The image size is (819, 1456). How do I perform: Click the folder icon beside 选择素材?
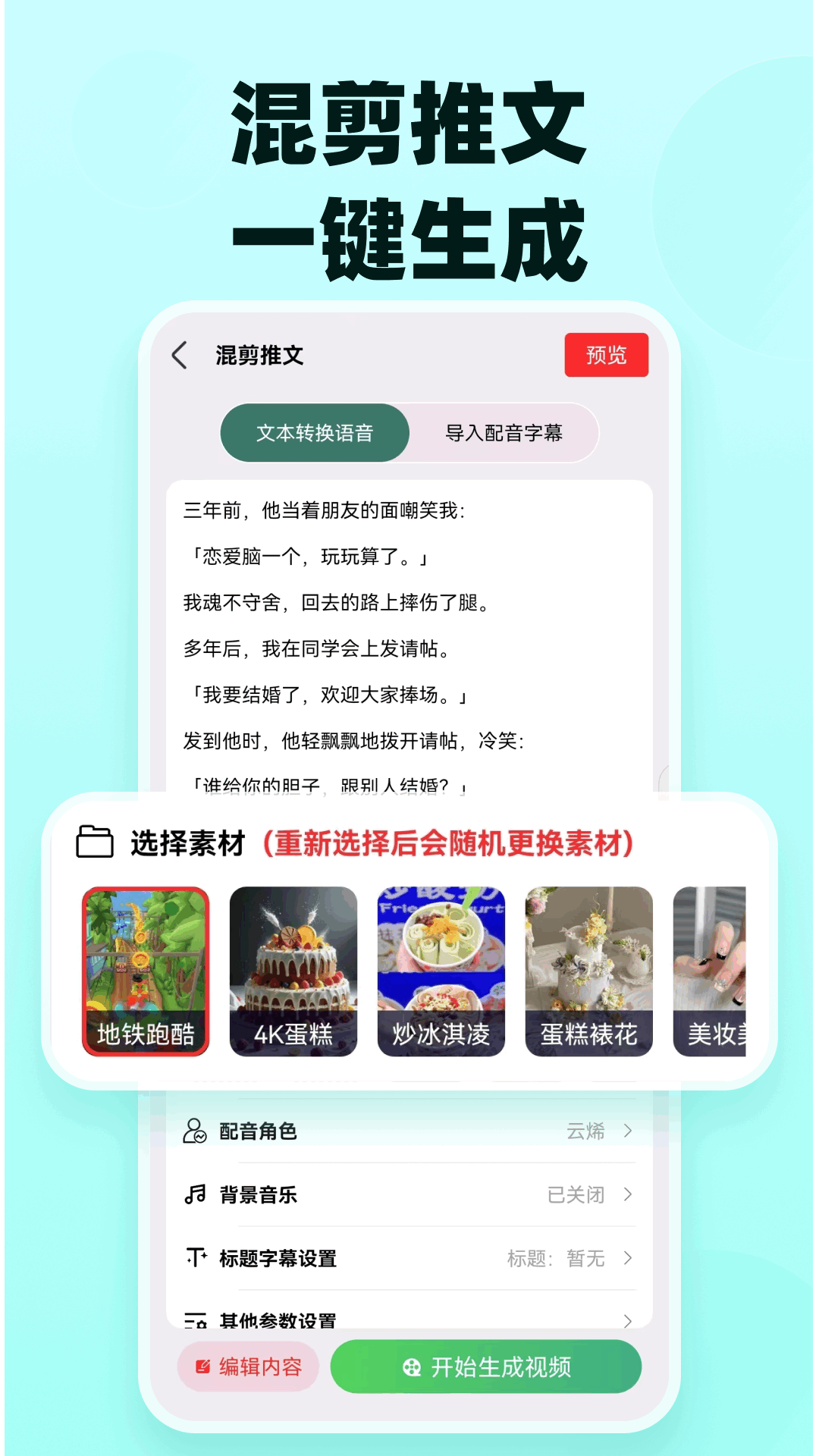pos(93,839)
